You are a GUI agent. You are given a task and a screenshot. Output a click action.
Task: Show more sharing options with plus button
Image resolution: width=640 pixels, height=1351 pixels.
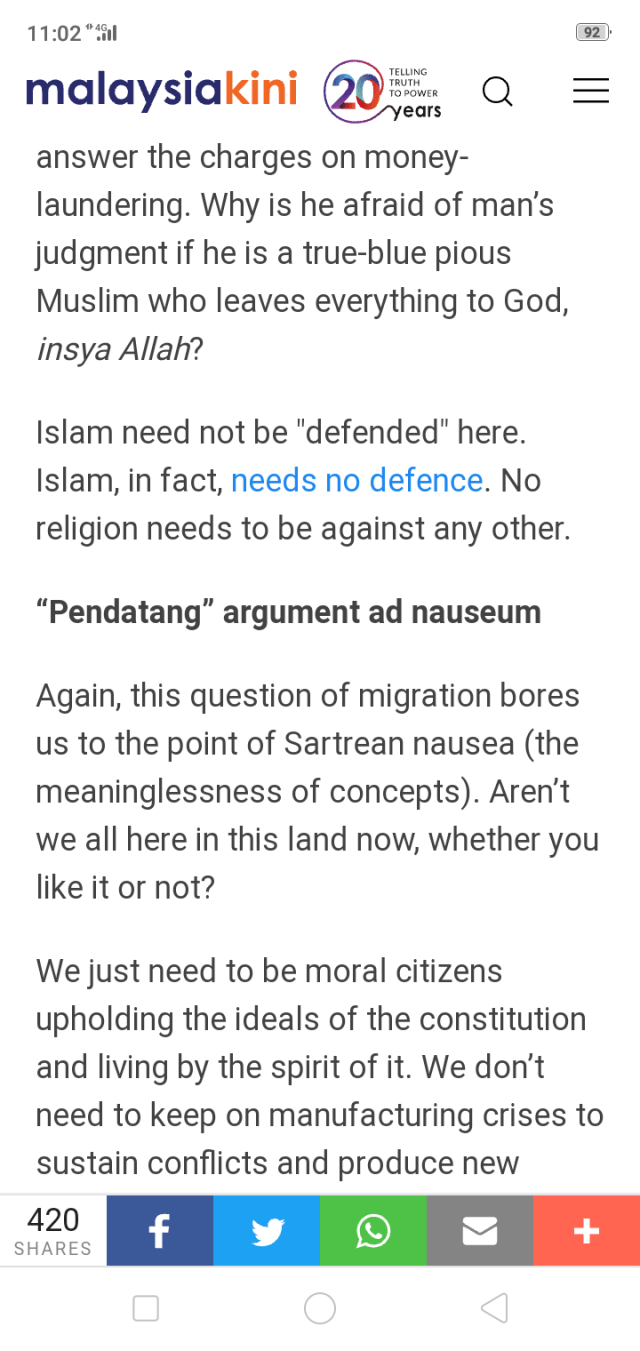(x=586, y=1231)
